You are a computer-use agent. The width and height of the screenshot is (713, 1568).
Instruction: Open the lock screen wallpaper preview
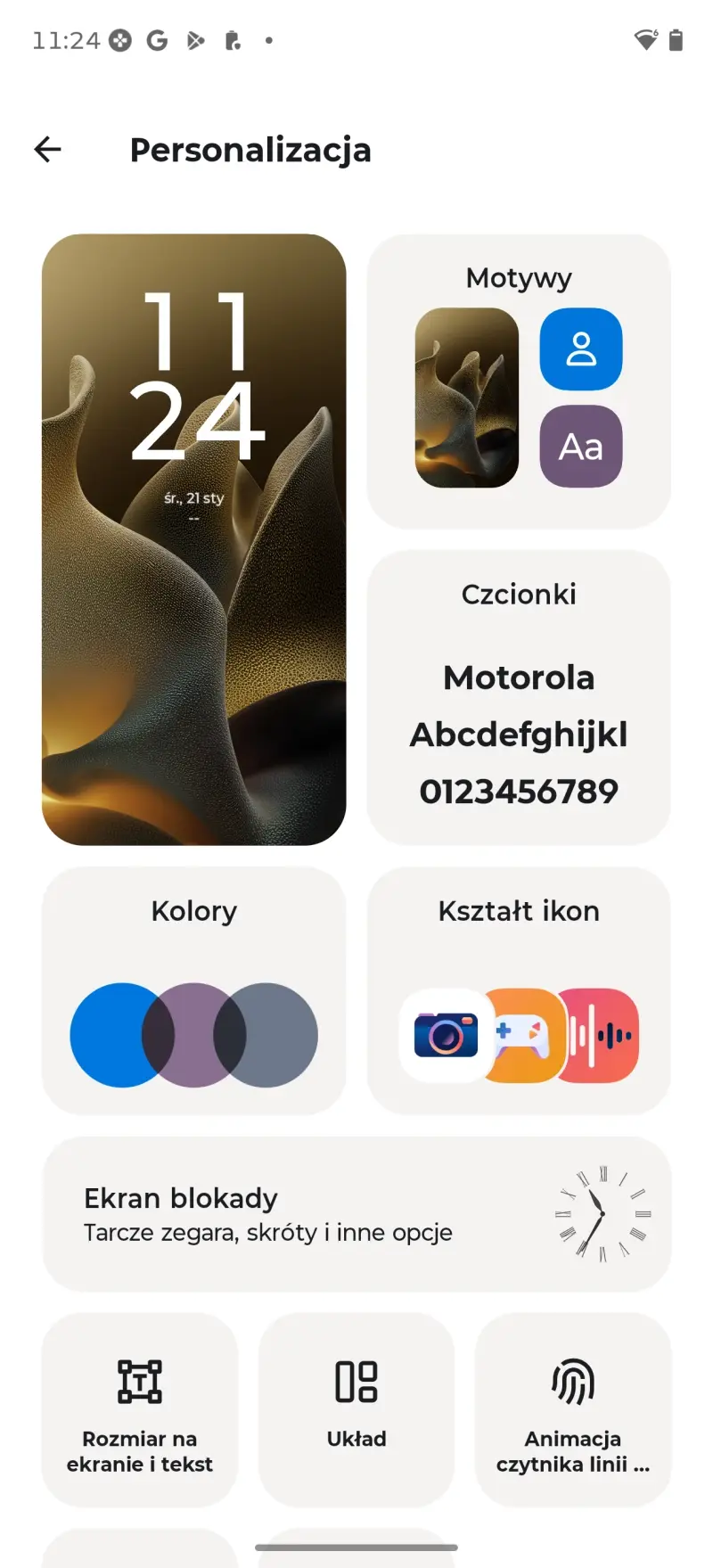click(x=193, y=539)
